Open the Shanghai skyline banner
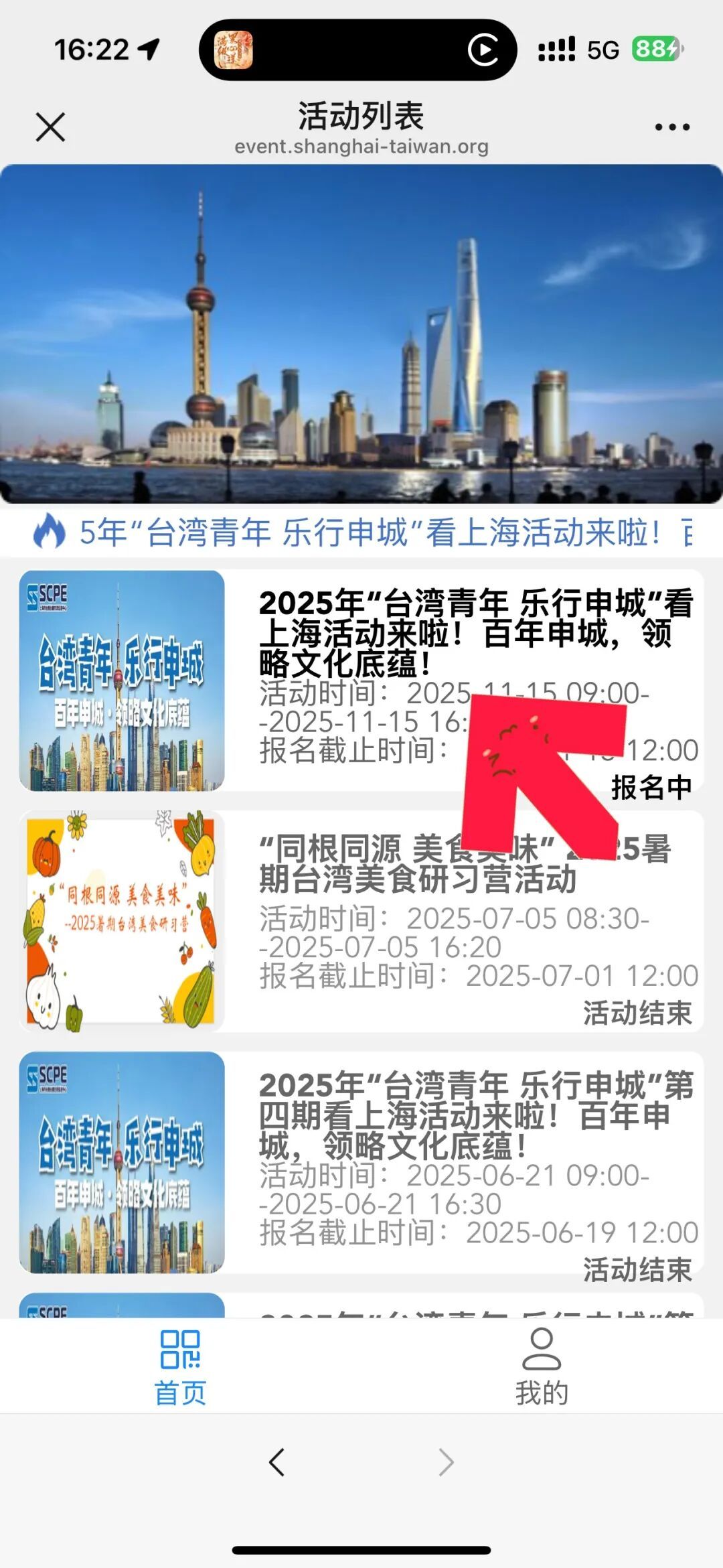Screen dimensions: 723x1568 click(x=361, y=334)
